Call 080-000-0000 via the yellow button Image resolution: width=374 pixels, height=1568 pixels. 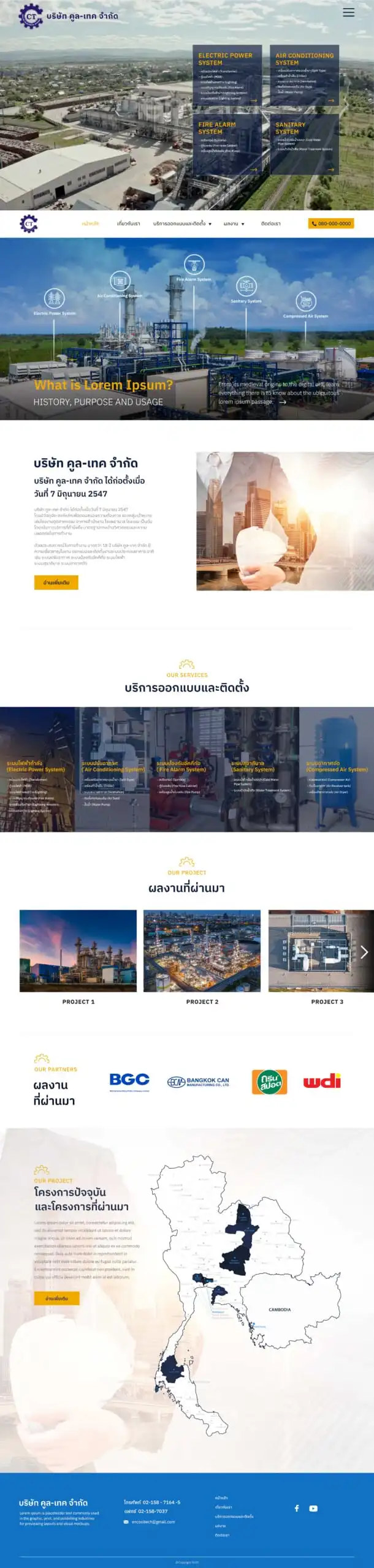(x=331, y=224)
